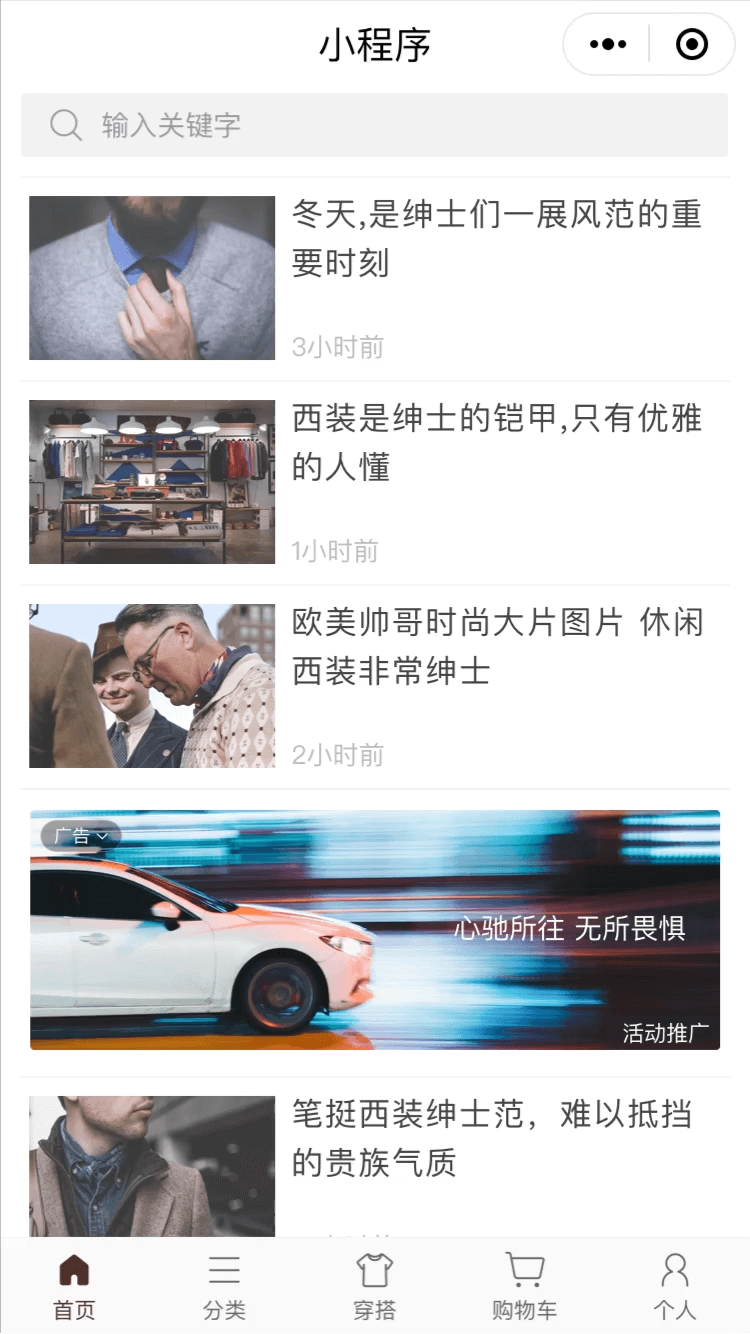
Task: Close the mini program with the circle button
Action: click(692, 44)
